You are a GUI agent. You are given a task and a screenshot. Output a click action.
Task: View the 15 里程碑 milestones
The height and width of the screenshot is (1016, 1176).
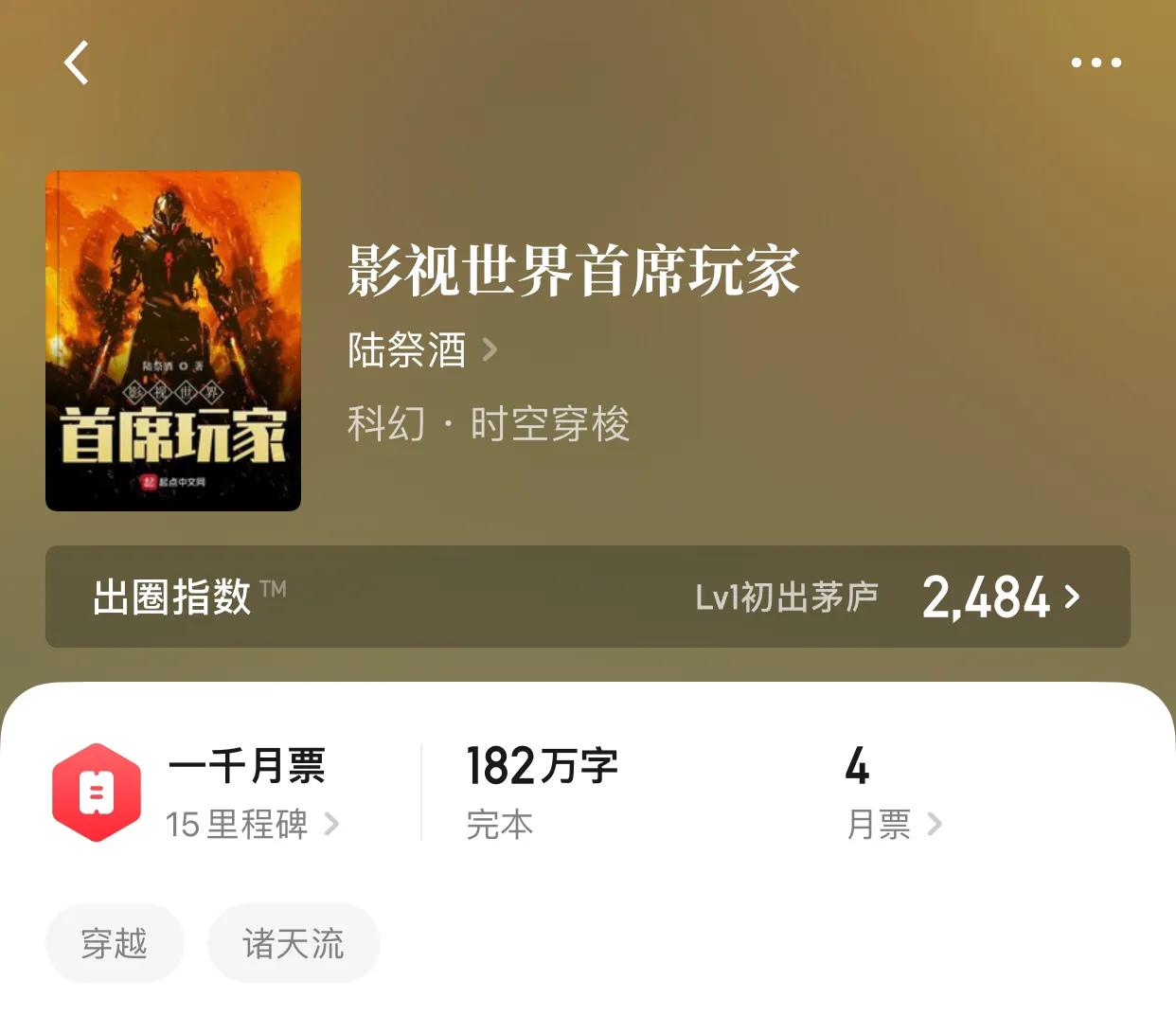tap(251, 824)
